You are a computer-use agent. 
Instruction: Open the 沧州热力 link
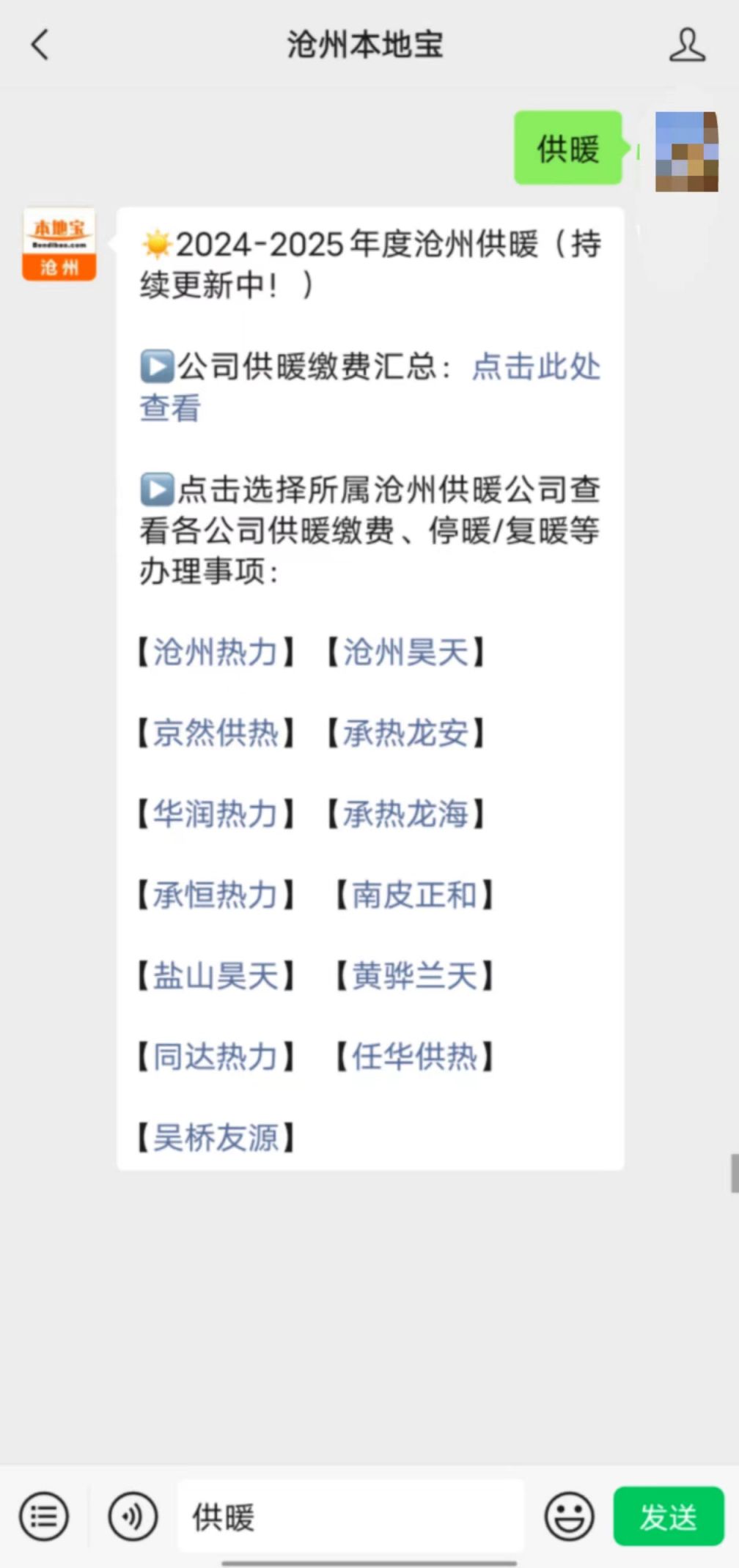pyautogui.click(x=215, y=651)
